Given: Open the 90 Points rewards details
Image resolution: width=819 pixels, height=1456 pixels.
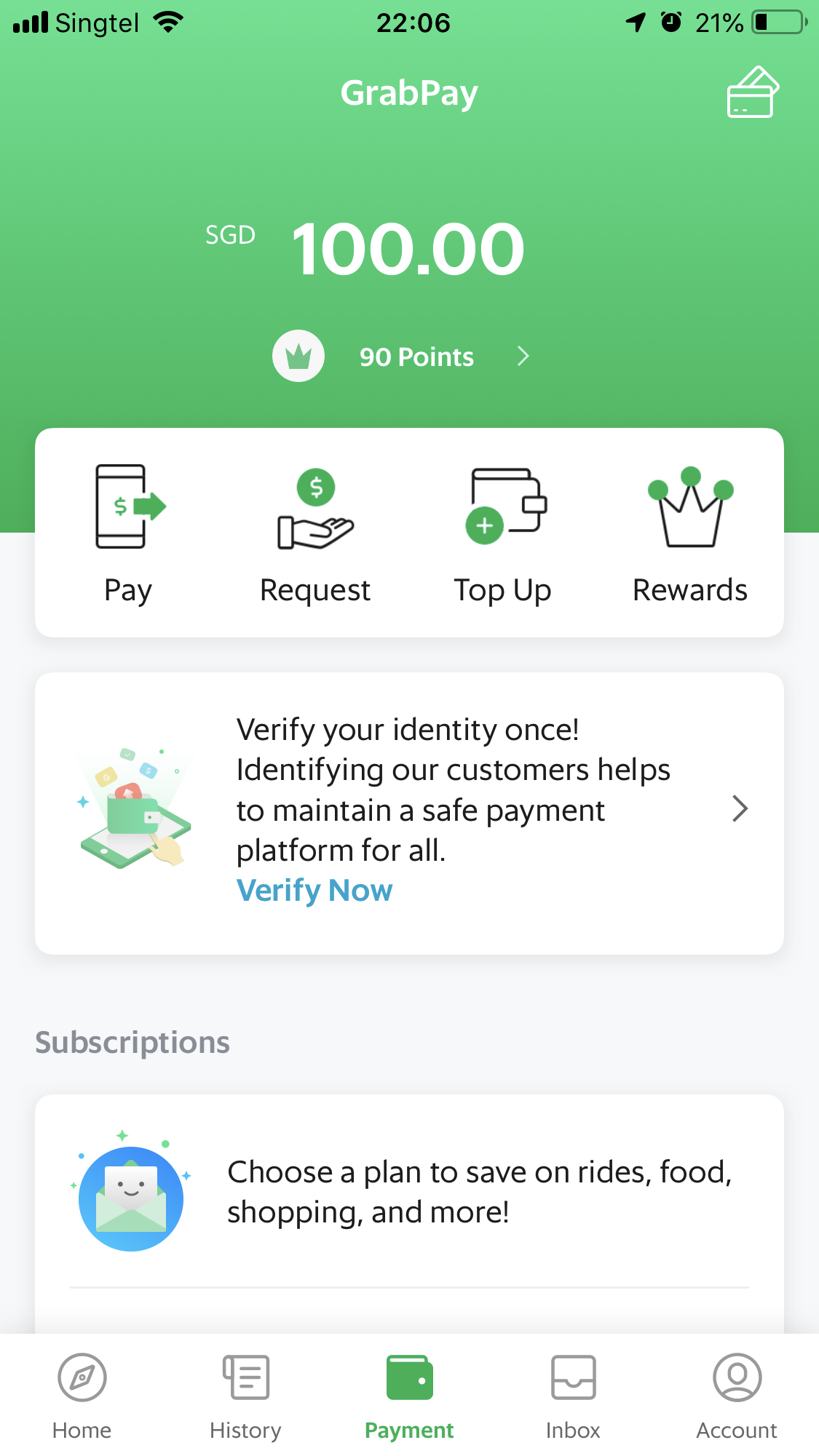Looking at the screenshot, I should [416, 357].
